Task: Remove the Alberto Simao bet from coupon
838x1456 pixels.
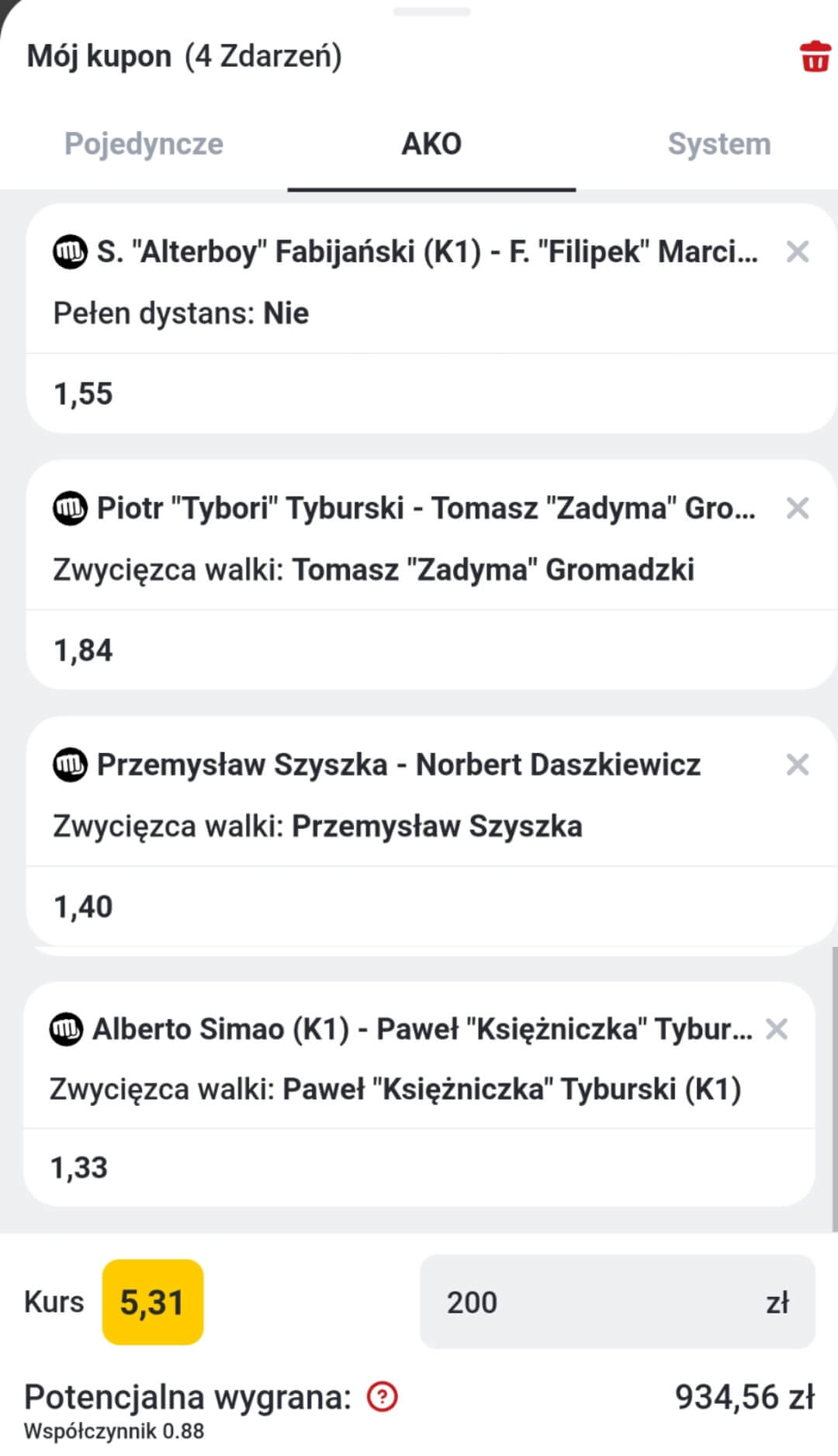Action: click(777, 1029)
